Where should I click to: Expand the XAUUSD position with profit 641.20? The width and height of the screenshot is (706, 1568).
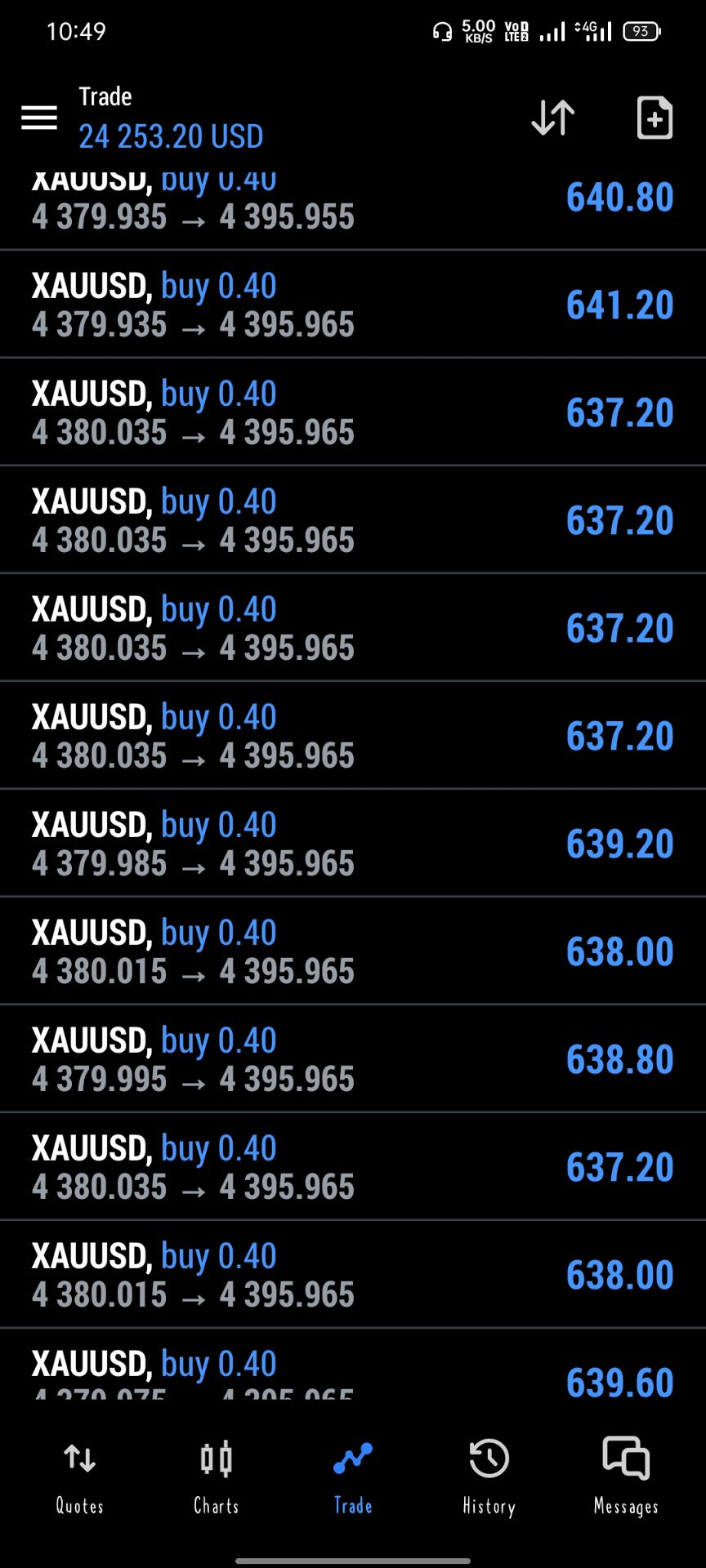(353, 304)
